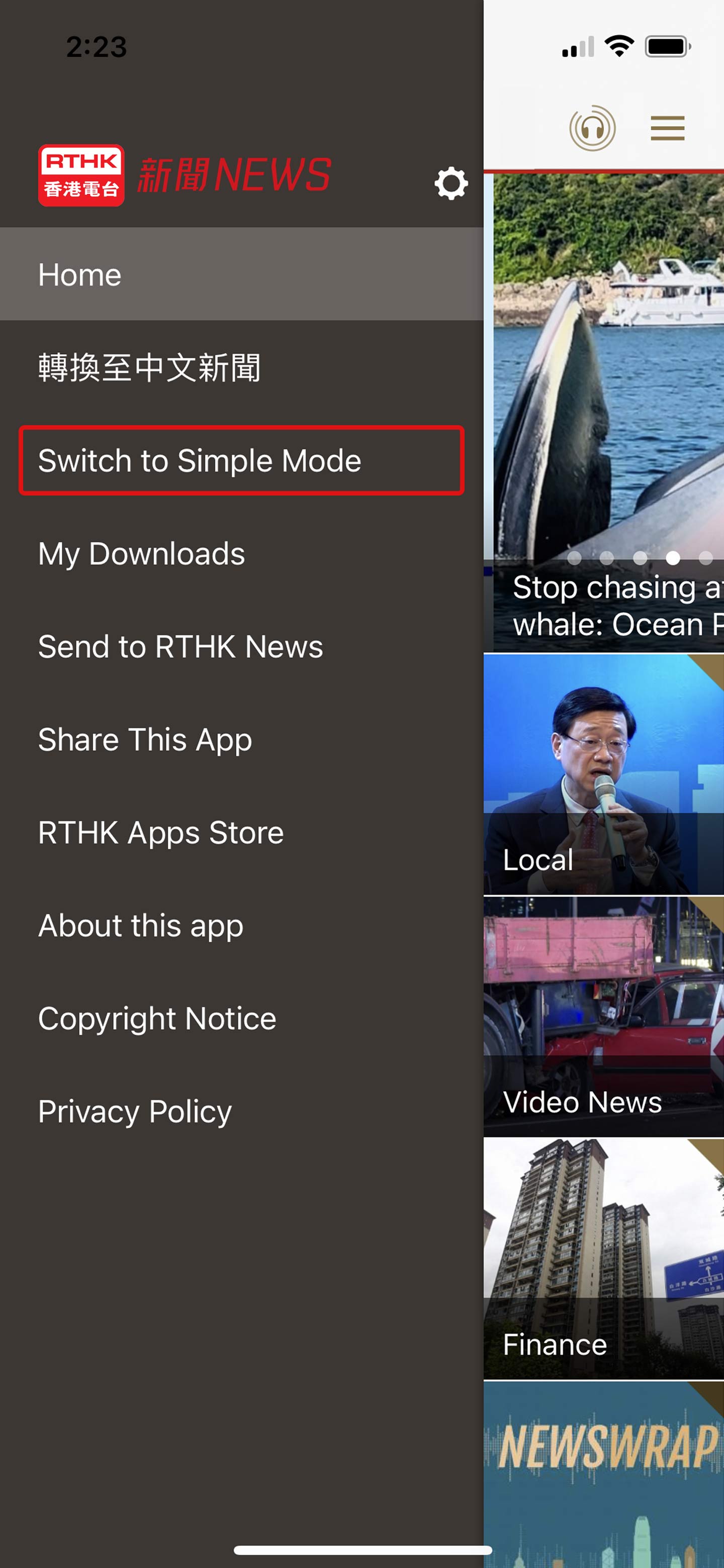Image resolution: width=724 pixels, height=1568 pixels.
Task: Open the Local news tile
Action: click(603, 774)
